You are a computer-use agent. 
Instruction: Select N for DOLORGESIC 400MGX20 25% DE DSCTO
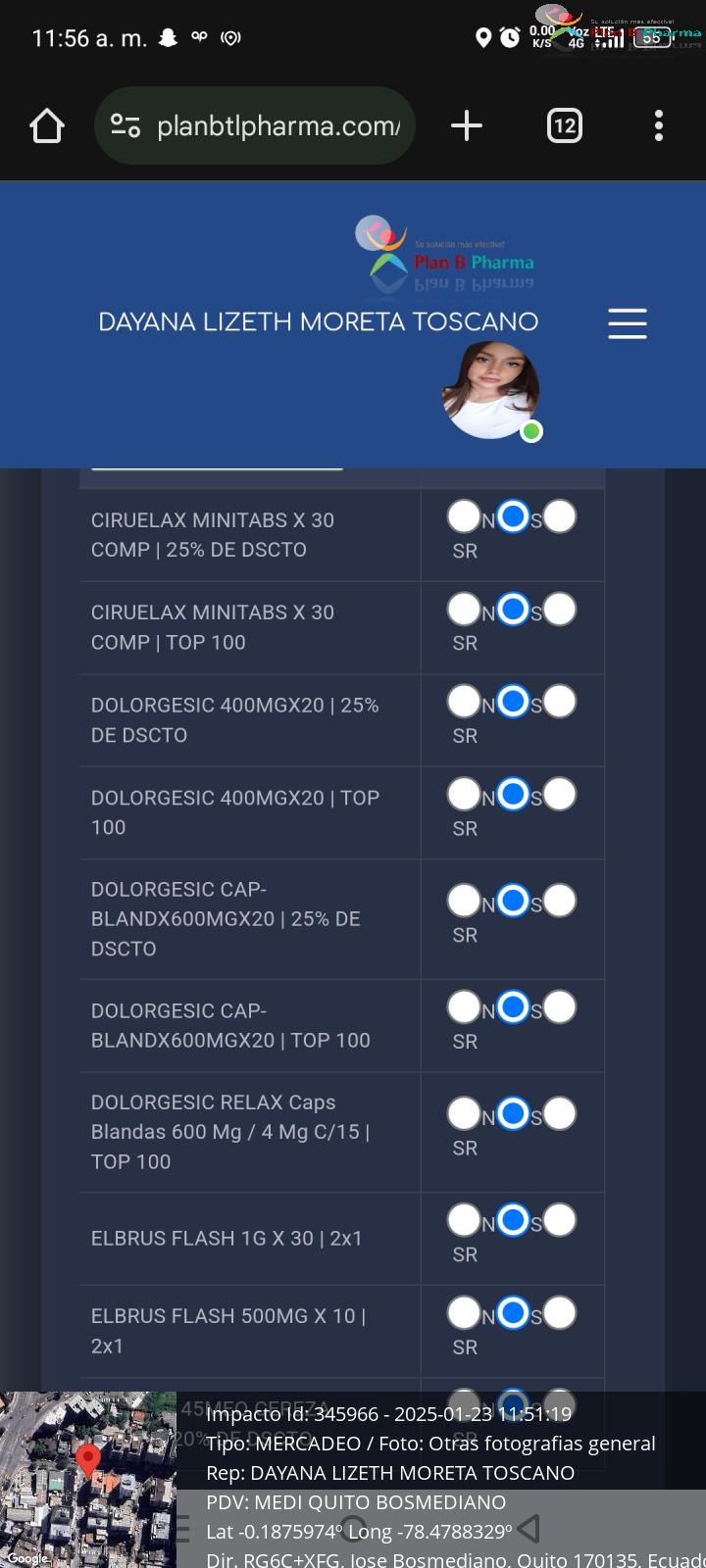(x=464, y=702)
